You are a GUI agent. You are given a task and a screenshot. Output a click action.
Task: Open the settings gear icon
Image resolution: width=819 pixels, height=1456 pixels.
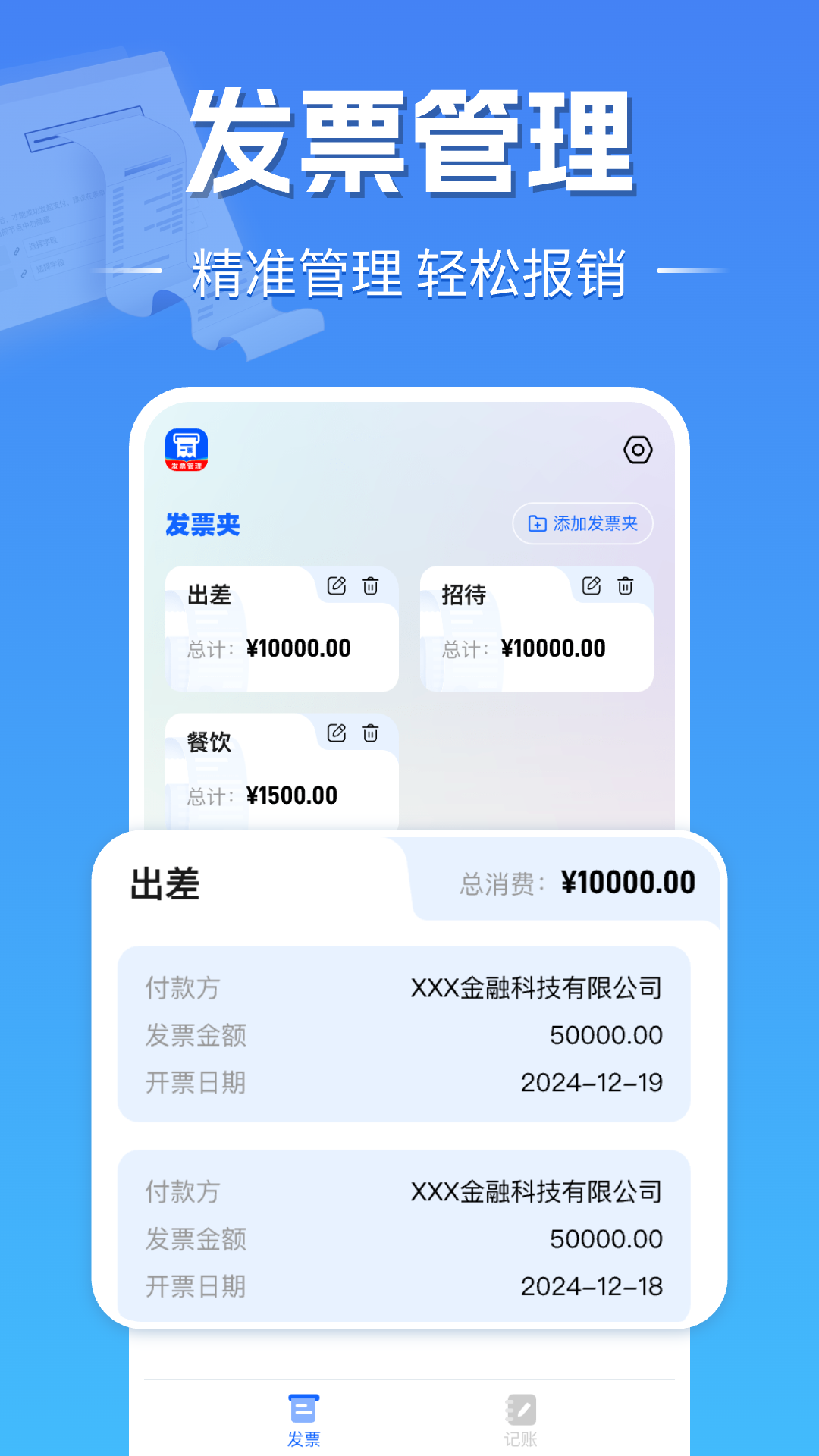(638, 450)
